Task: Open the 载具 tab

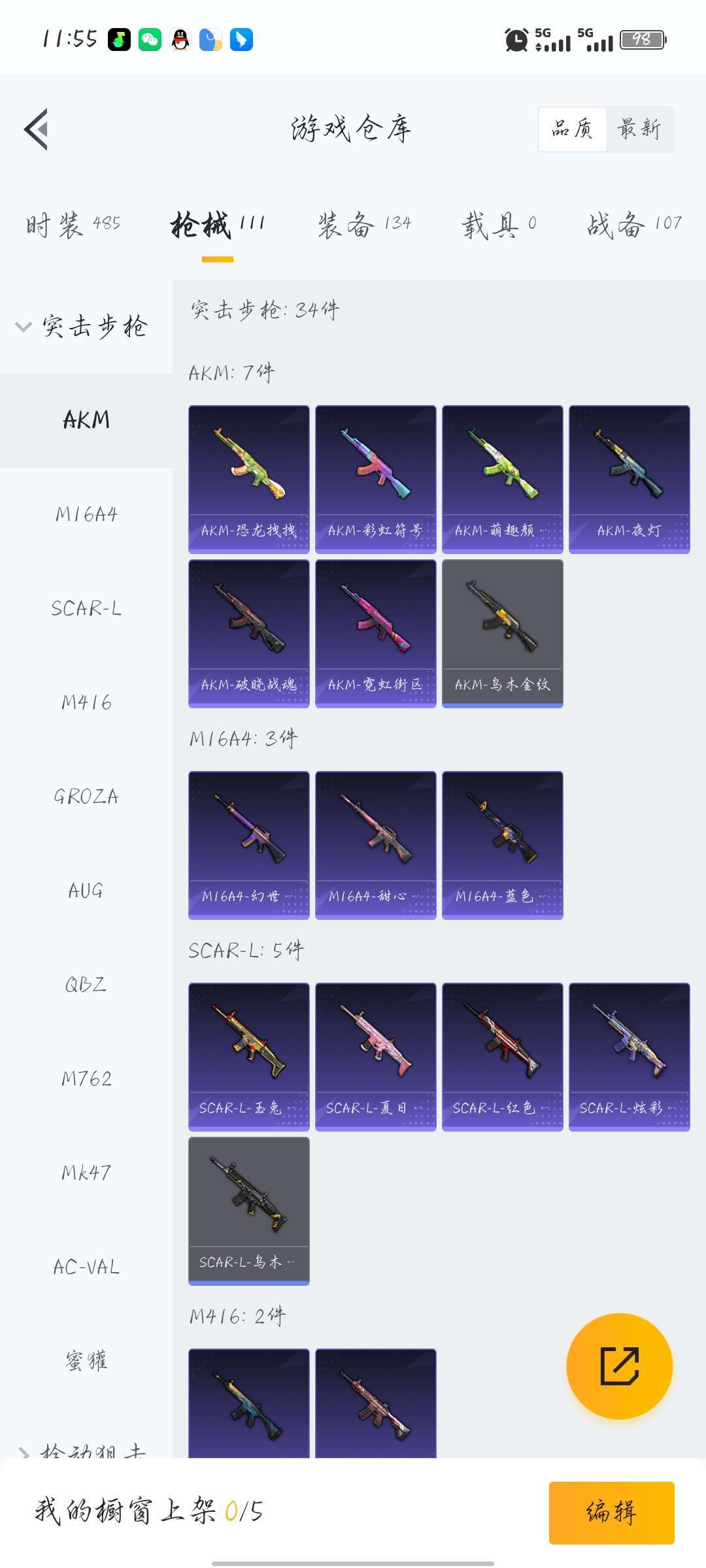Action: (x=499, y=224)
